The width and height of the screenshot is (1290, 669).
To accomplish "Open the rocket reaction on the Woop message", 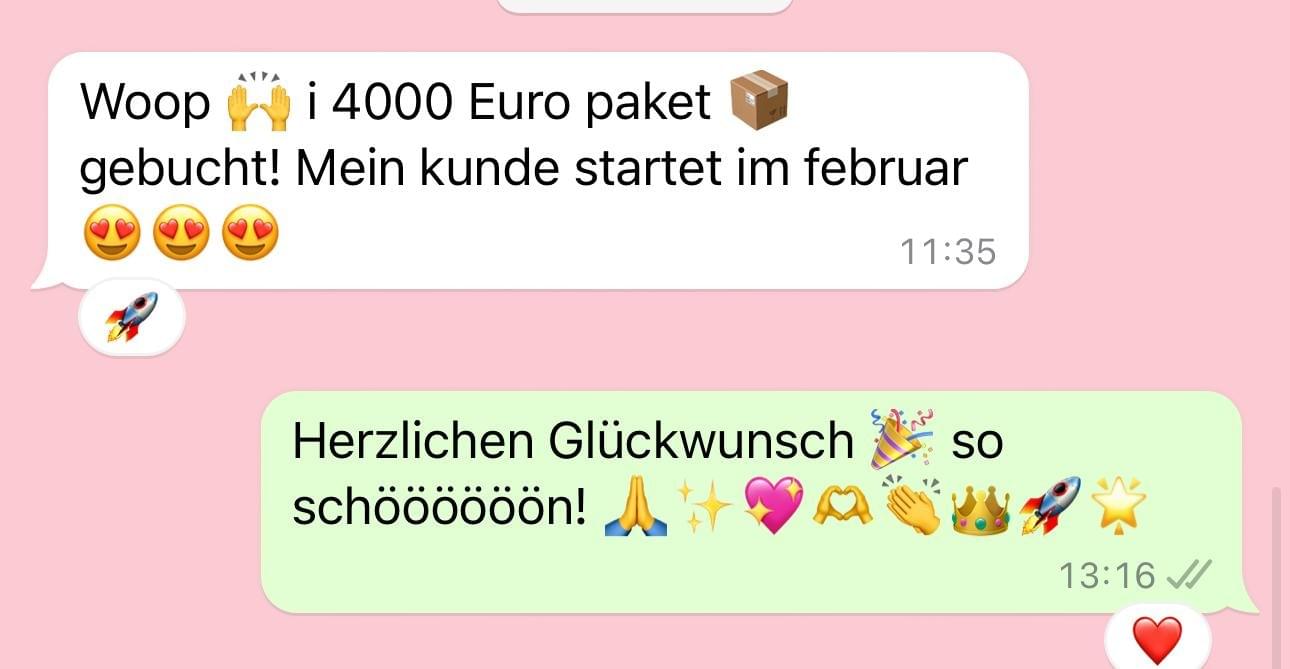I will [132, 316].
